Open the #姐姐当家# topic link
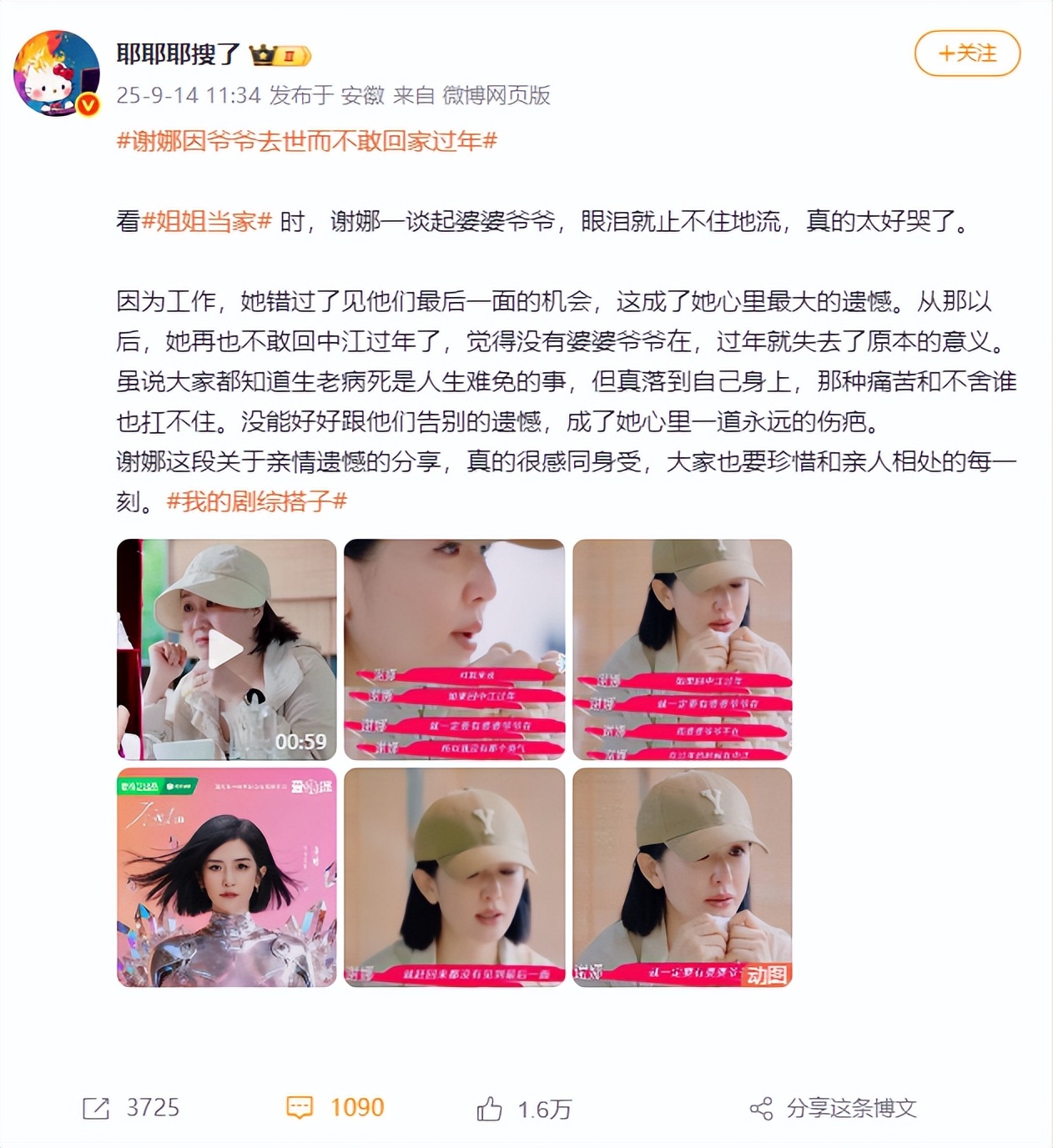The width and height of the screenshot is (1053, 1148). coord(207,221)
